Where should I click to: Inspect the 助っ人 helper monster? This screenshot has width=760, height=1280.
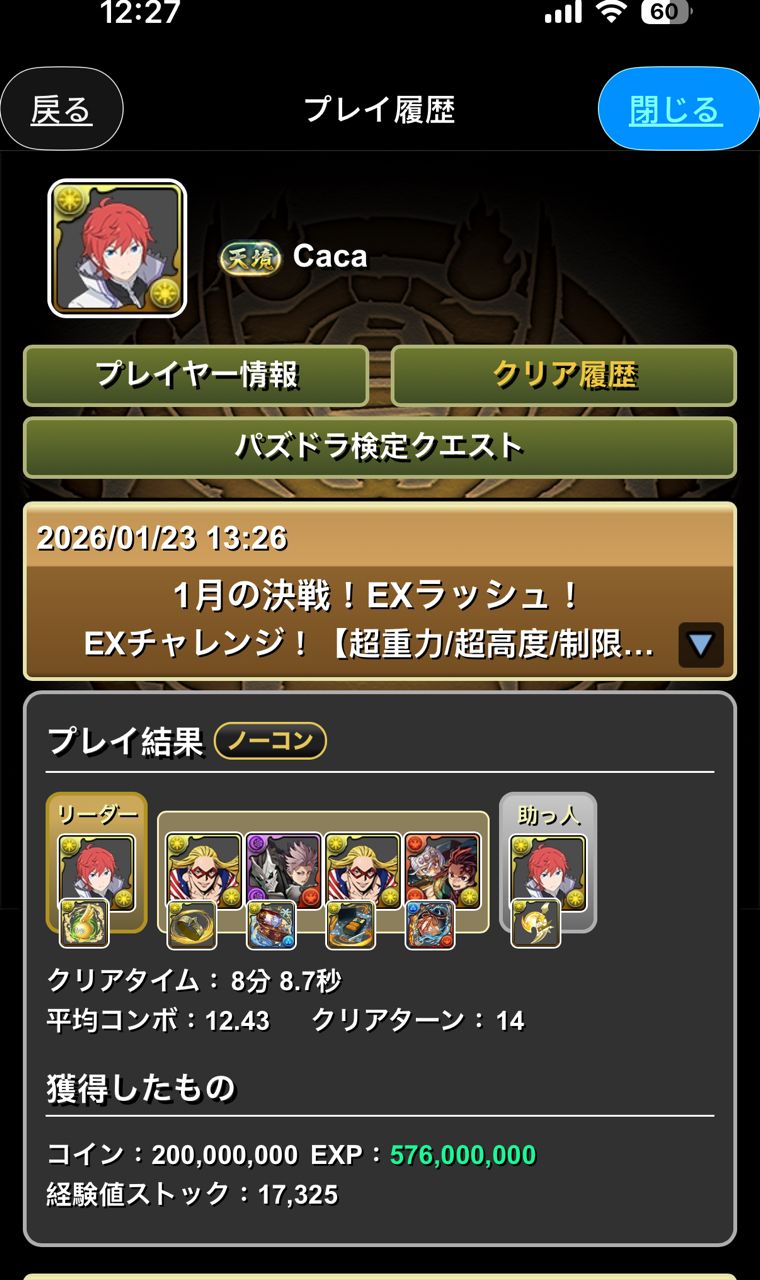[x=548, y=871]
